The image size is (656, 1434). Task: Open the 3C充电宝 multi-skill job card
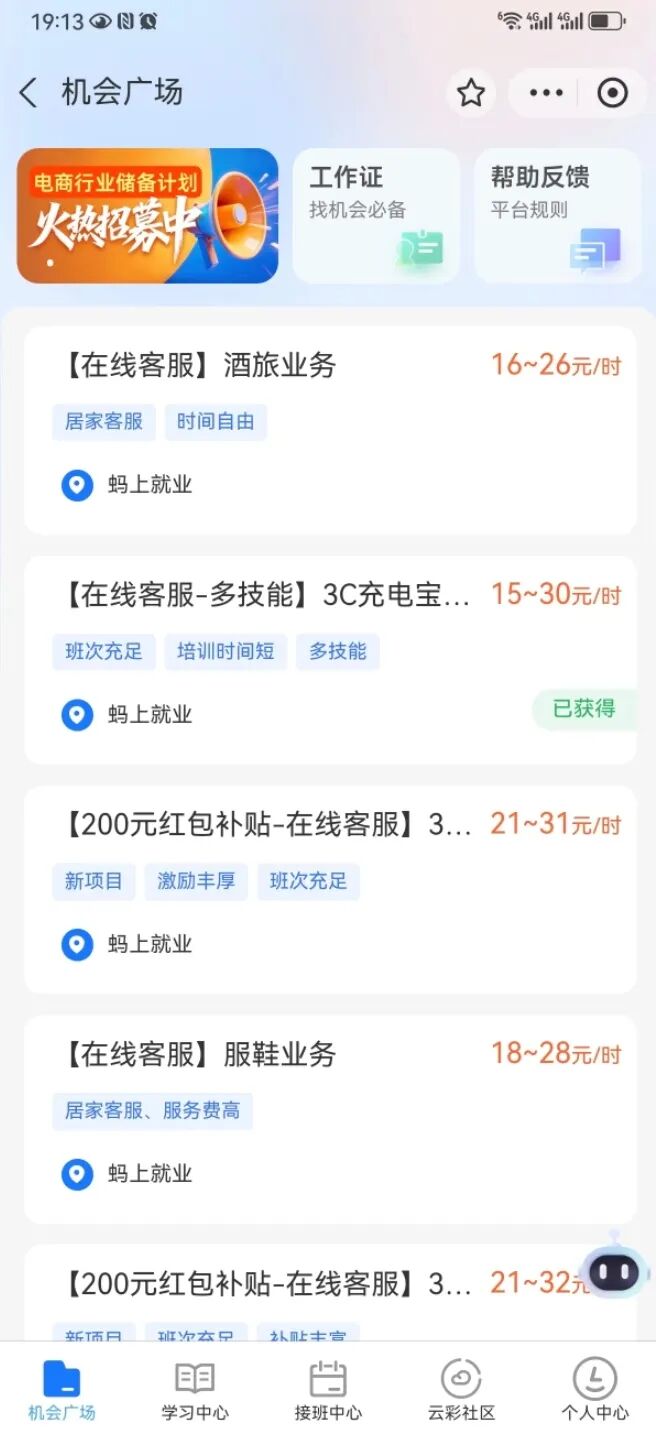(330, 659)
